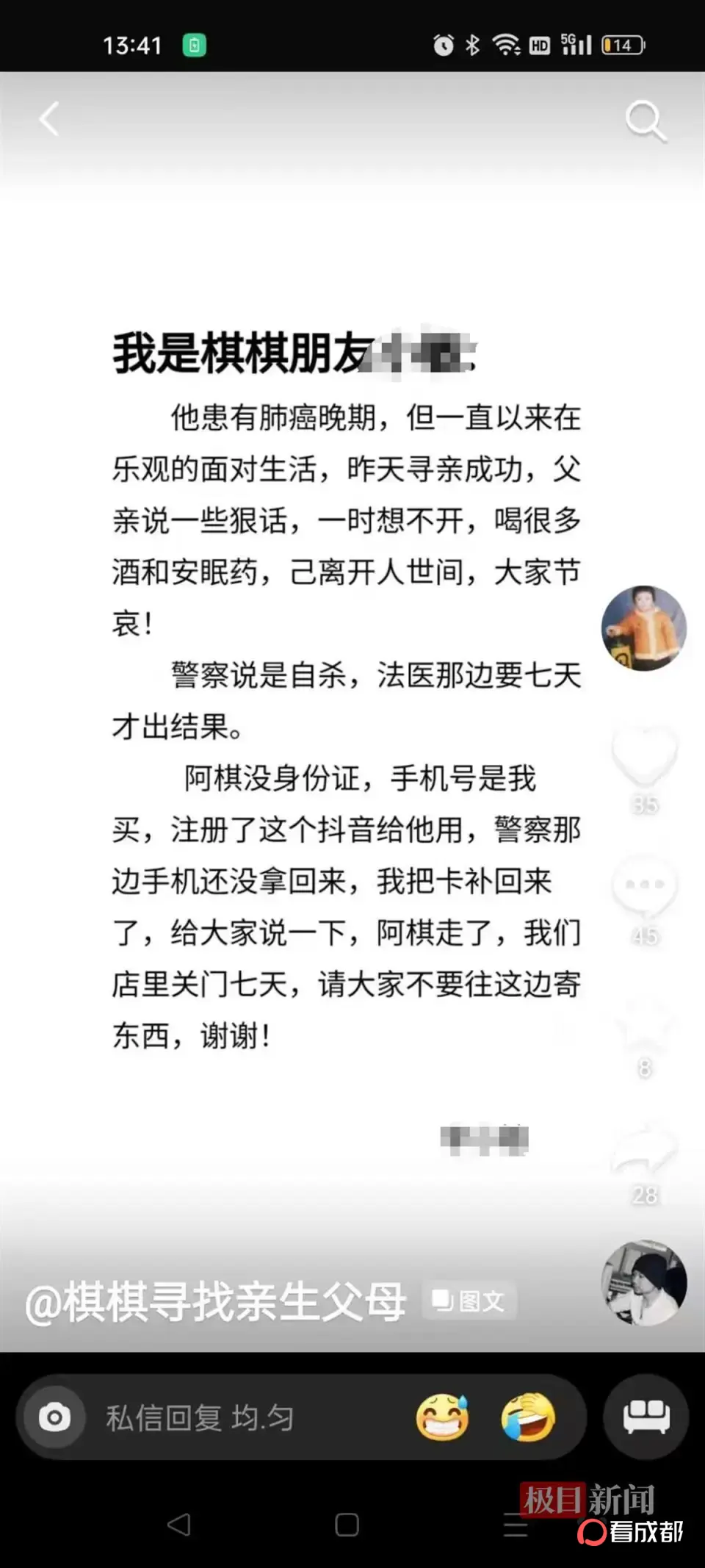Open the camera icon in reply bar
Viewport: 705px width, 1568px height.
point(55,1417)
